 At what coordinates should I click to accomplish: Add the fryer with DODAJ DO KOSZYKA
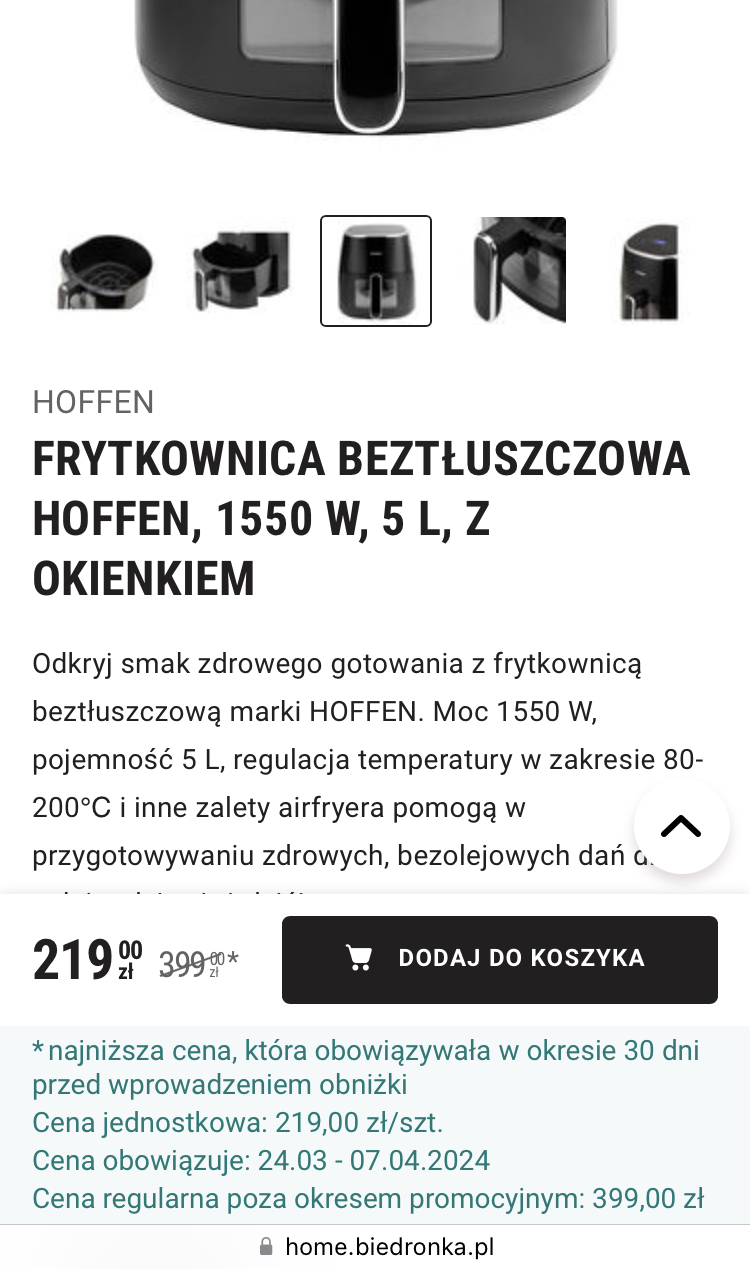[499, 959]
